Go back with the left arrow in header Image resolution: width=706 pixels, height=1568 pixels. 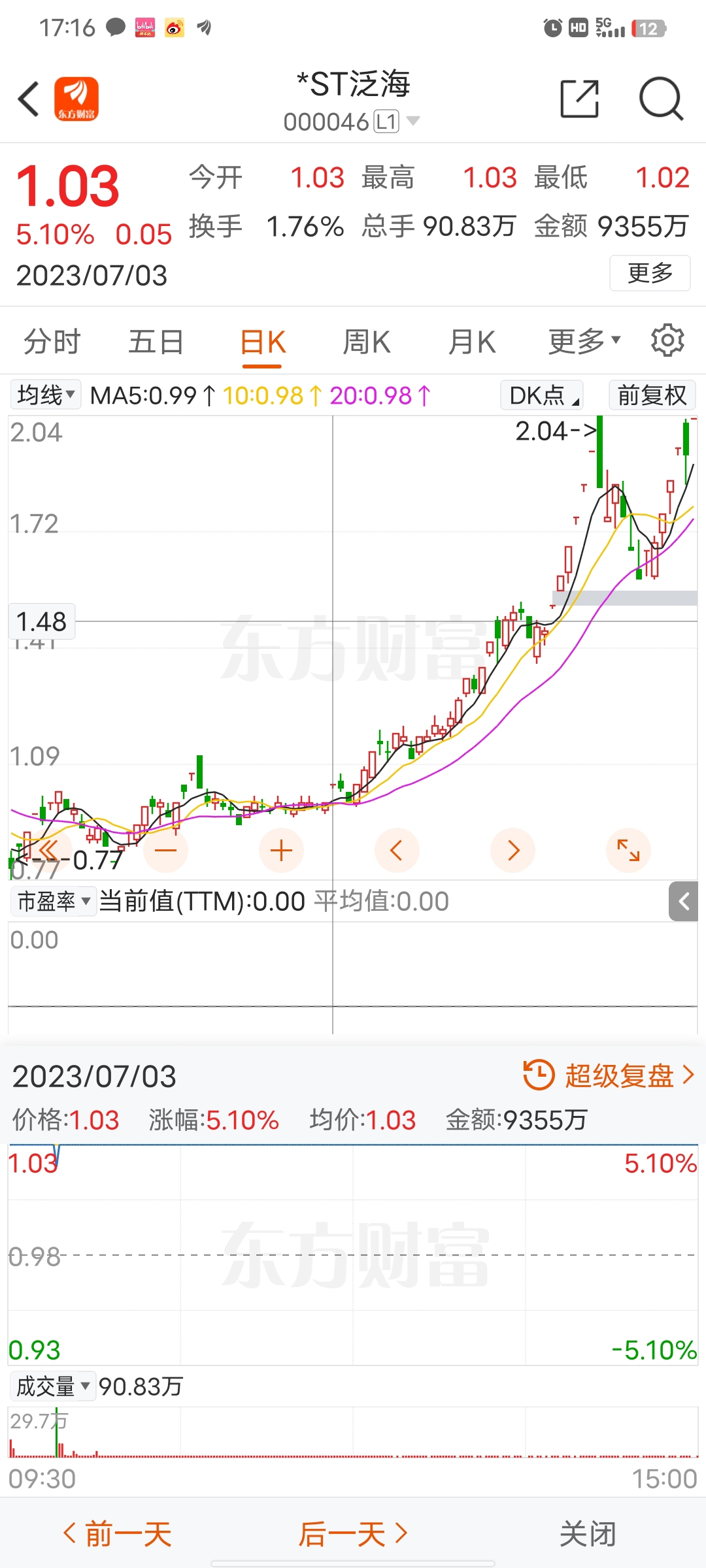pyautogui.click(x=27, y=98)
